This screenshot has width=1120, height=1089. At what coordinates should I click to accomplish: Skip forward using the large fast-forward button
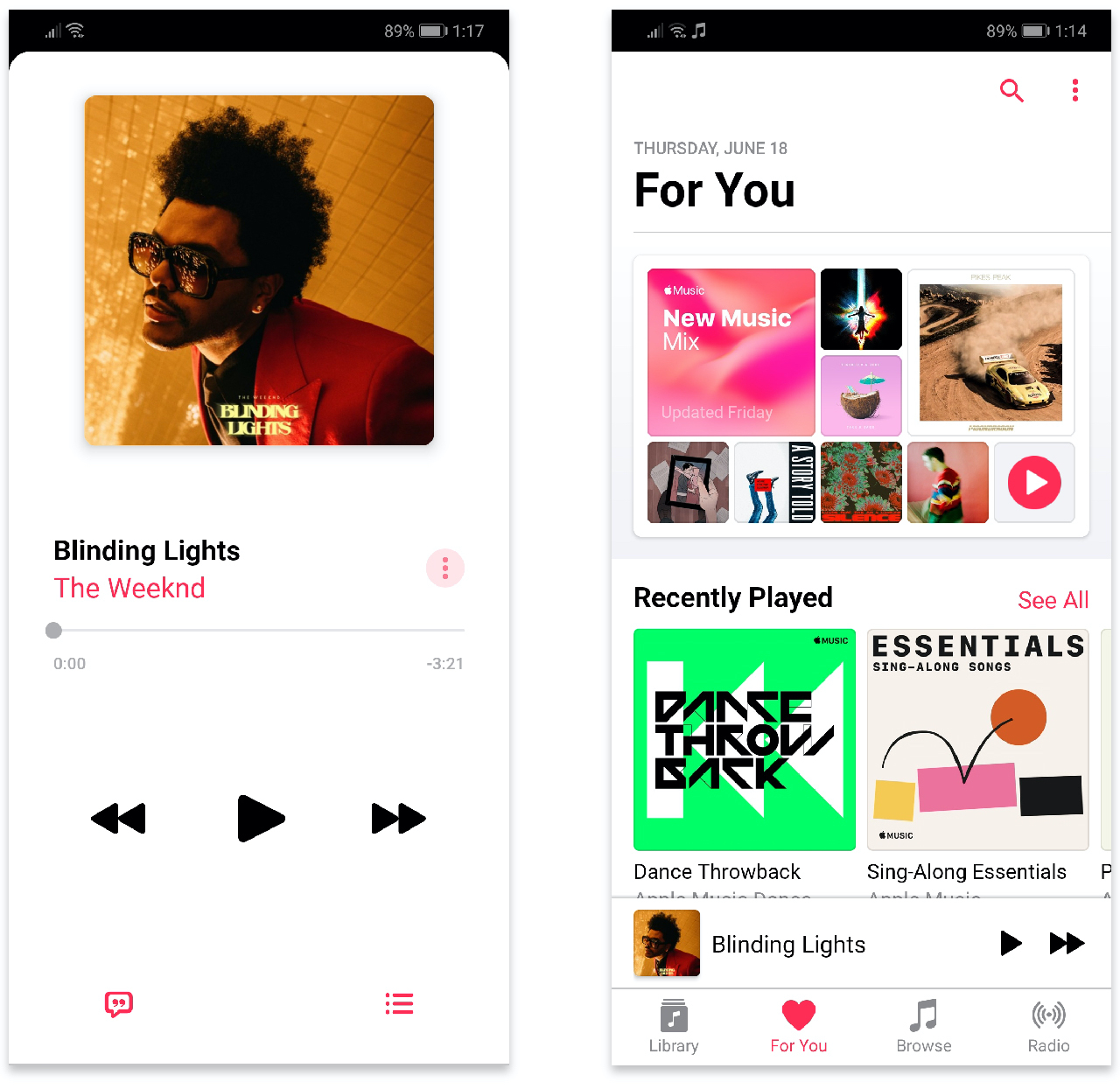(x=398, y=819)
